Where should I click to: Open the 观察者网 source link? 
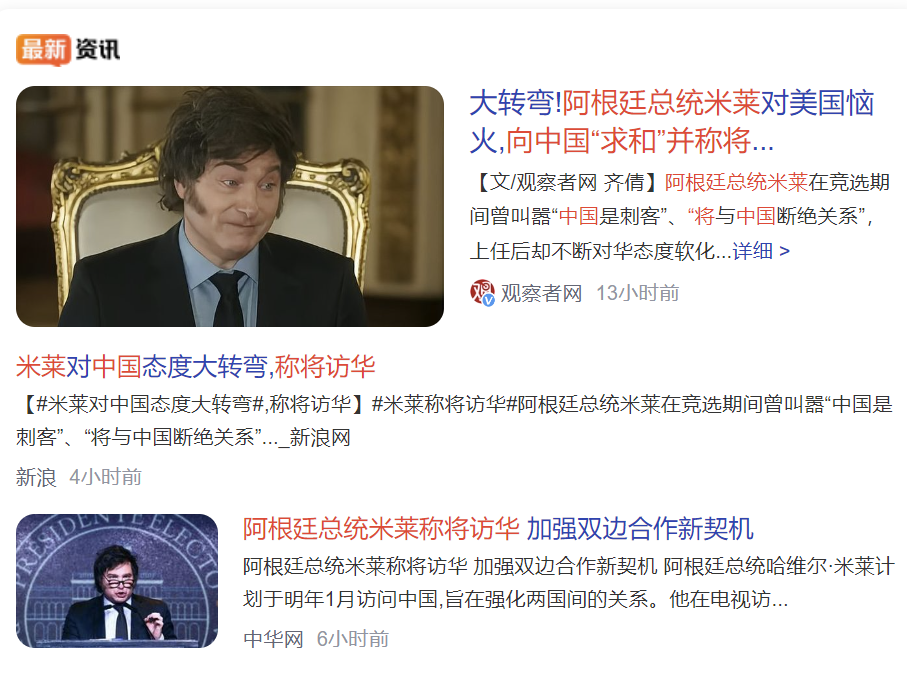pyautogui.click(x=540, y=293)
